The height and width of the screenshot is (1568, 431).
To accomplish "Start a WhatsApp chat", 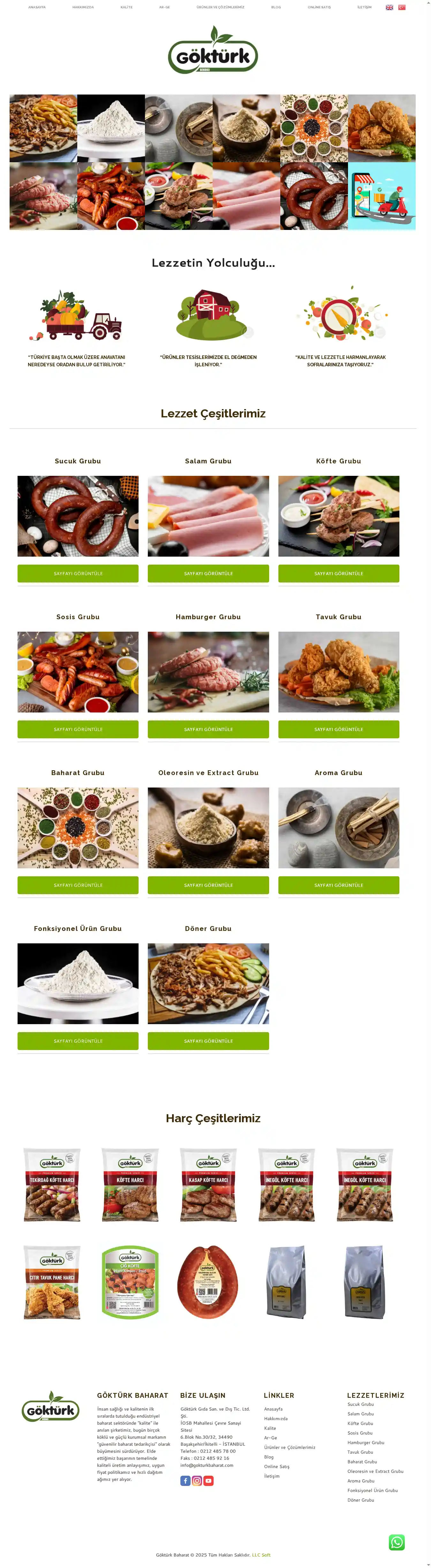I will (x=397, y=1542).
